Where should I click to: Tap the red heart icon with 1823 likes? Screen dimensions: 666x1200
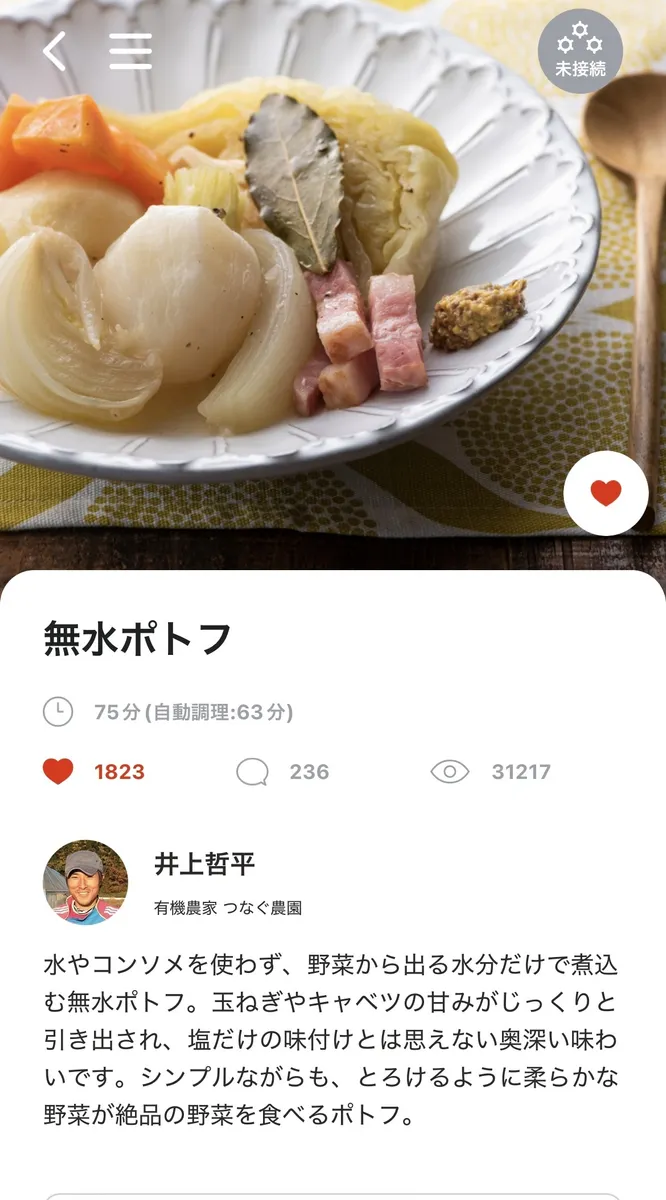[x=59, y=771]
